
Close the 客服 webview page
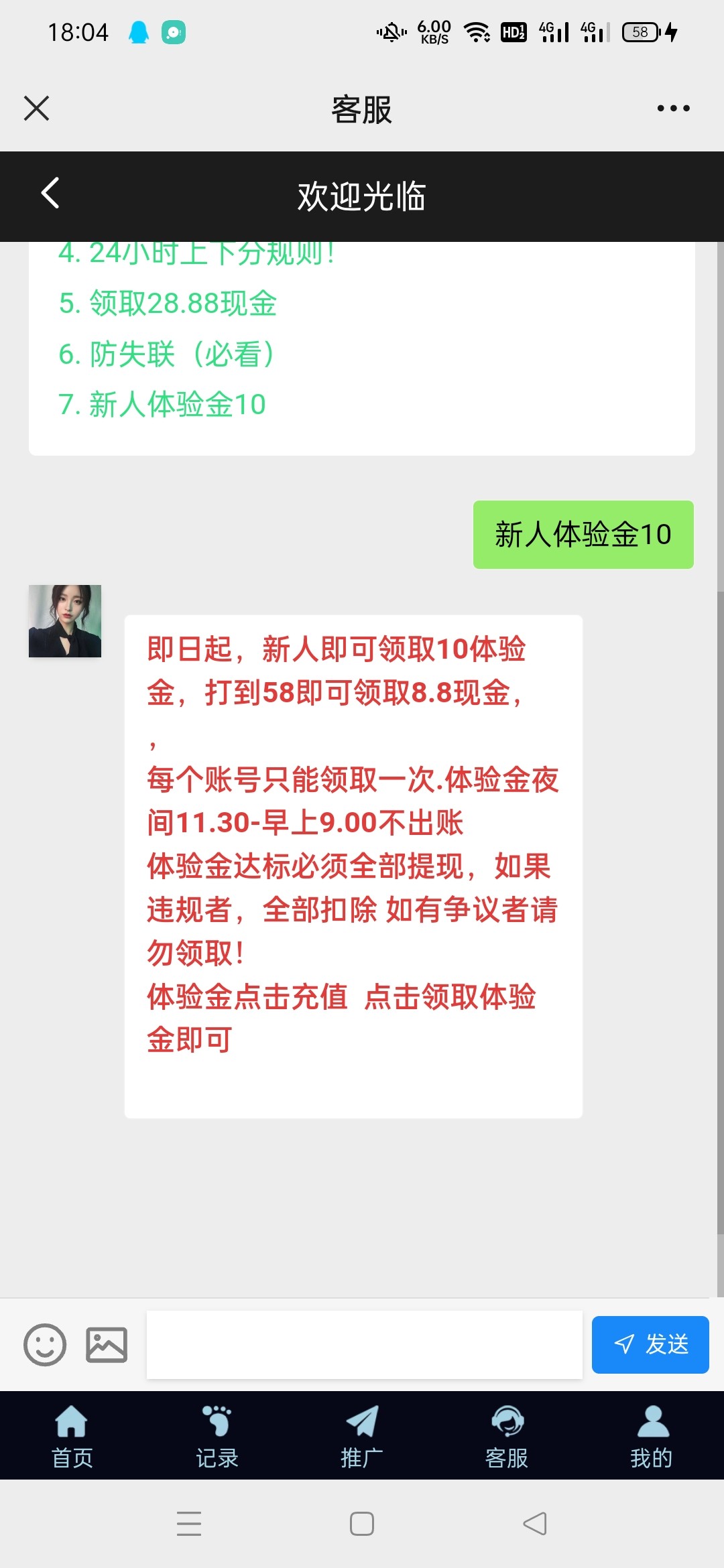click(x=37, y=108)
